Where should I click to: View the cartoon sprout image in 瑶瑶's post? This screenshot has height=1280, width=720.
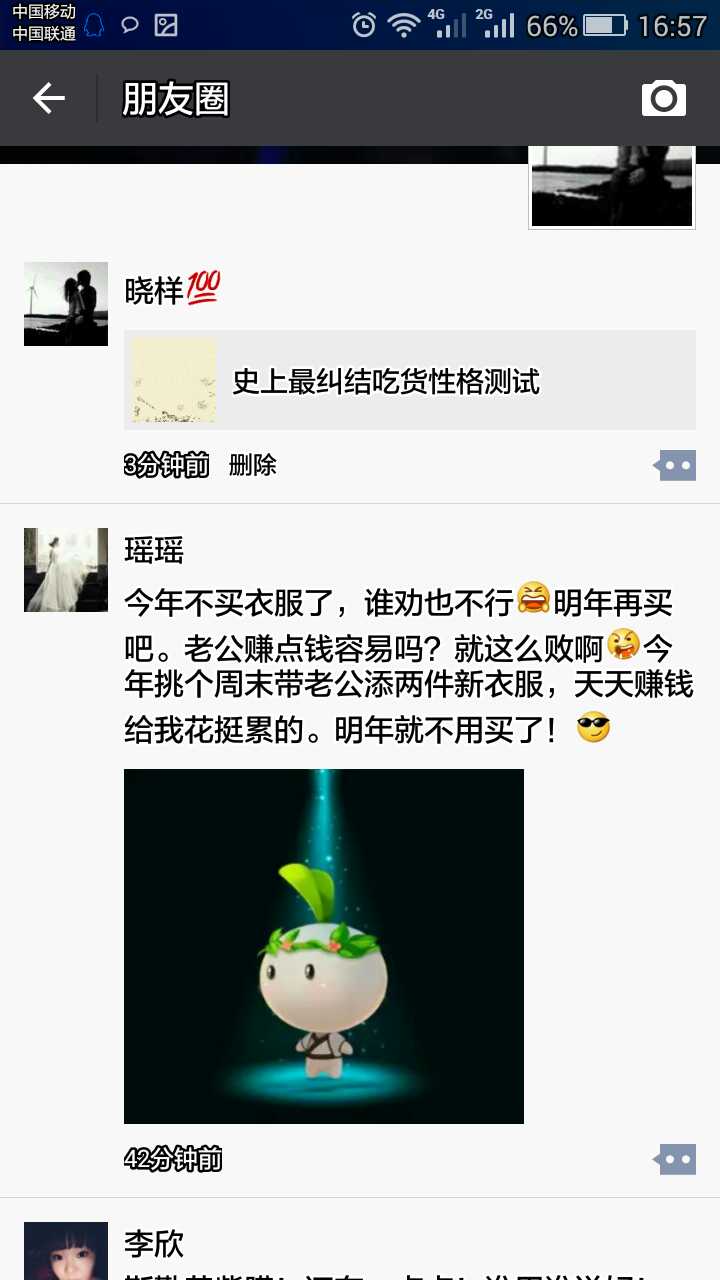click(x=323, y=946)
